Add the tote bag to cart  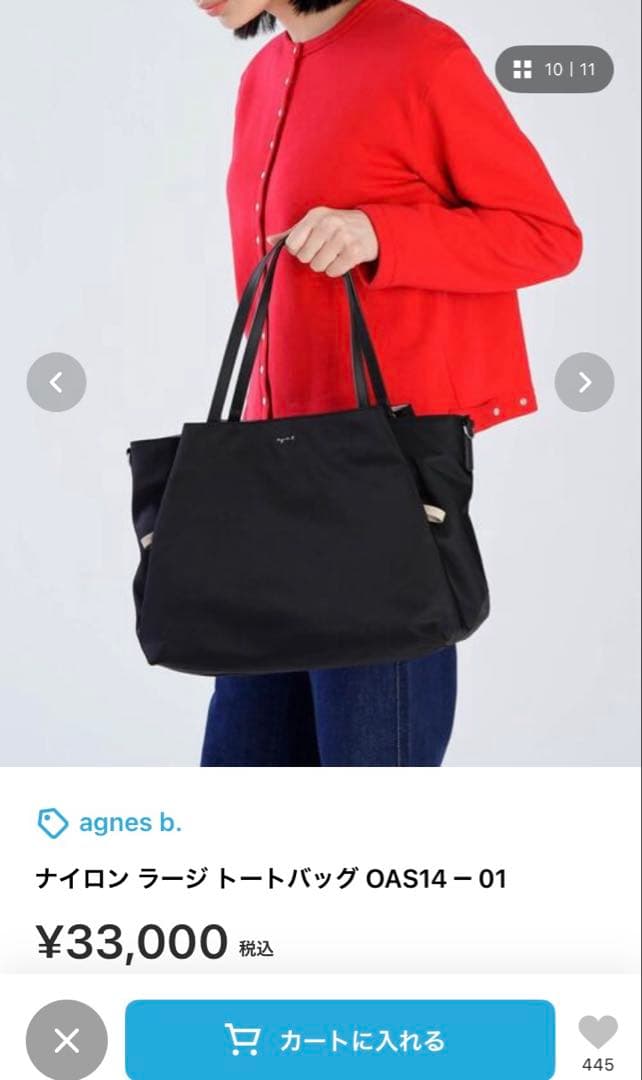(339, 1040)
